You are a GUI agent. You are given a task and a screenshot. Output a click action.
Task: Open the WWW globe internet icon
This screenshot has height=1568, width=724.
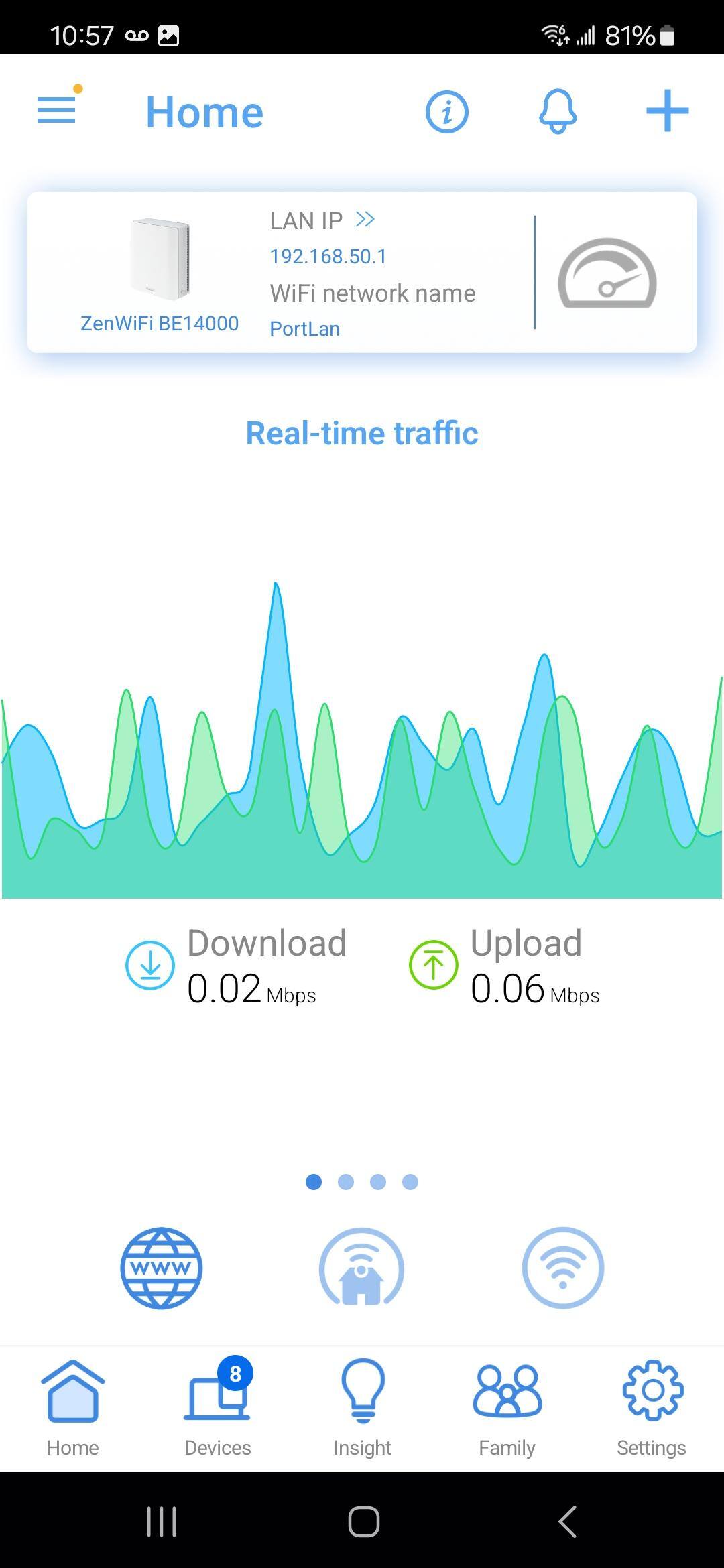coord(161,1268)
